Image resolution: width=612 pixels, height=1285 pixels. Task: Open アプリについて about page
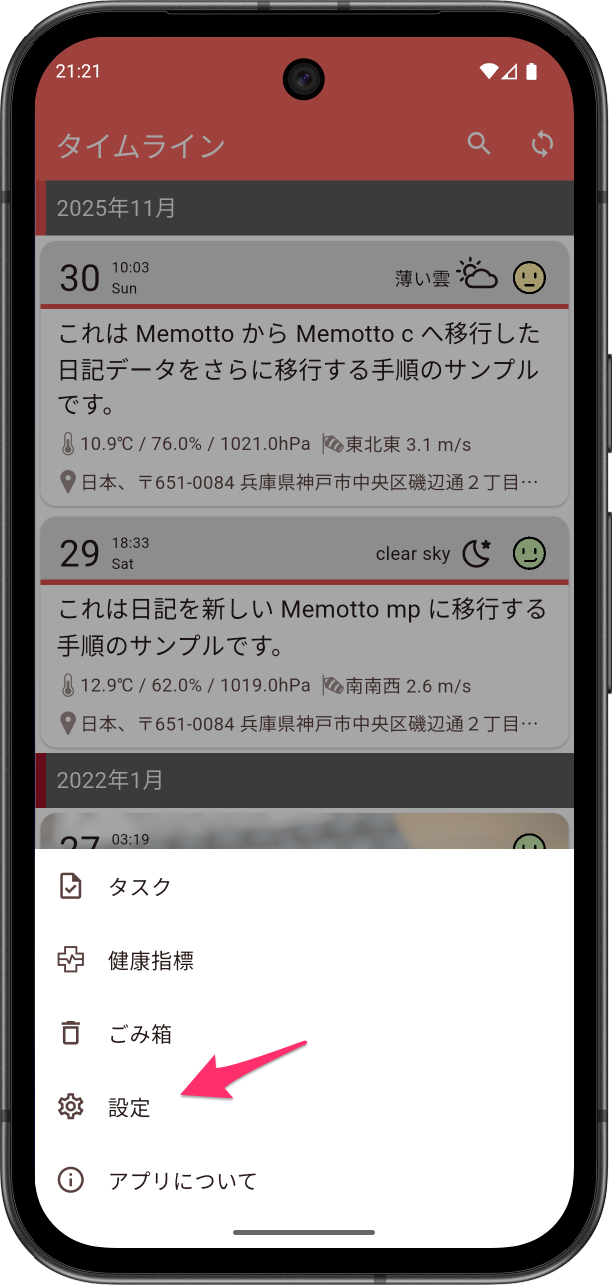(182, 1181)
